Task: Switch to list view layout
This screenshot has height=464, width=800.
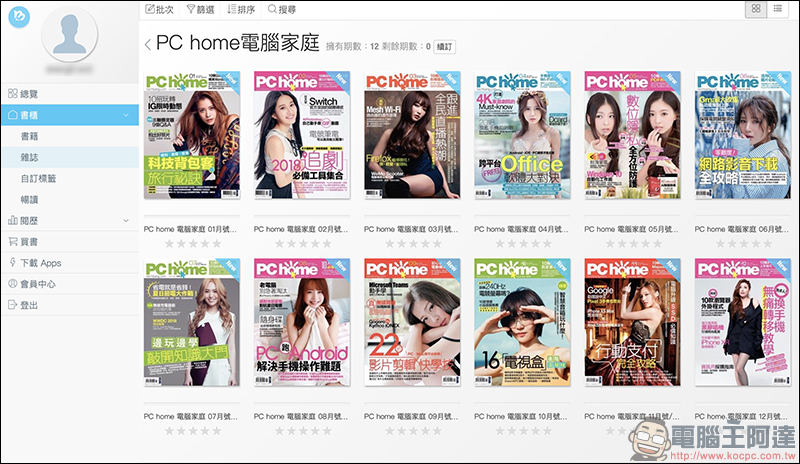Action: click(x=779, y=9)
